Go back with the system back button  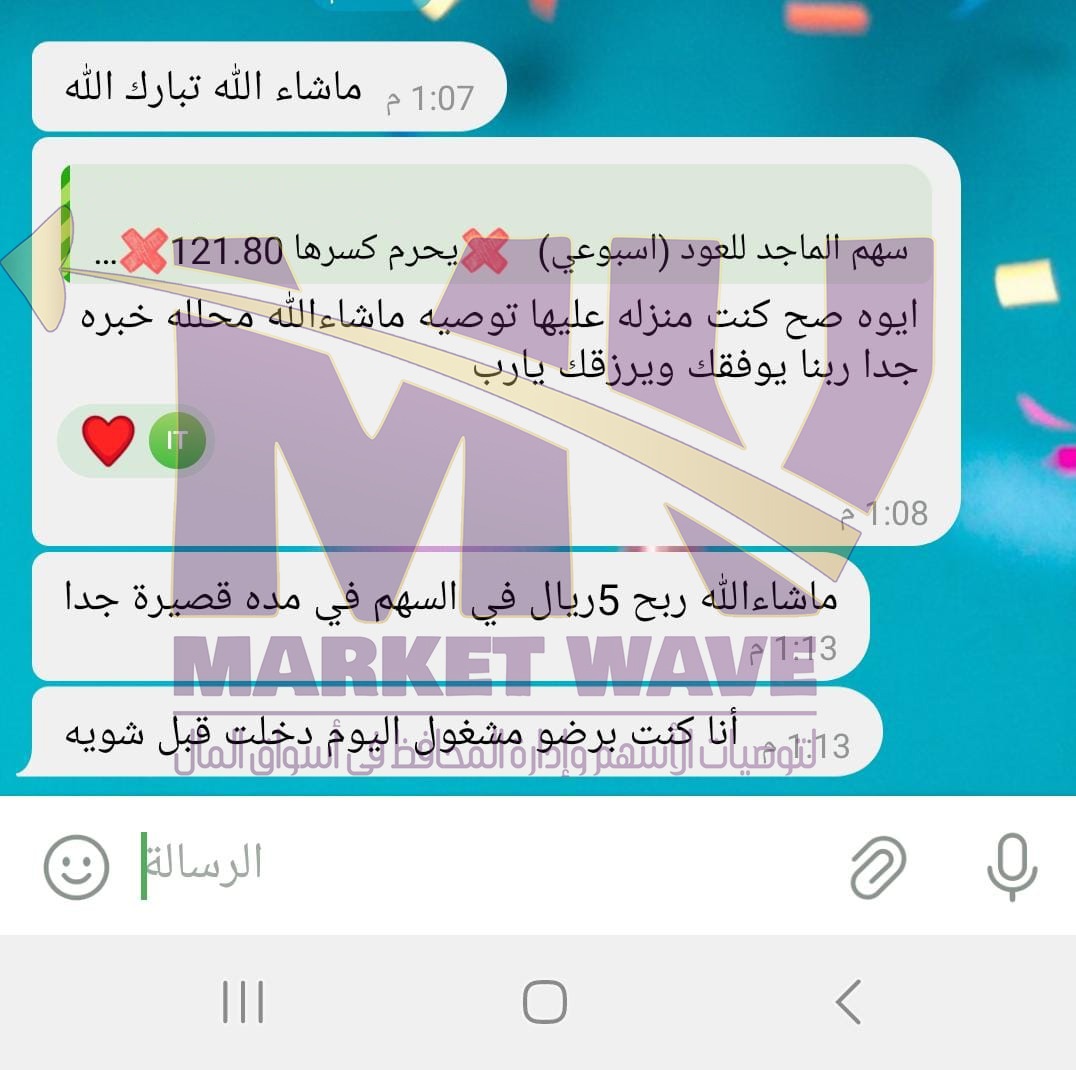848,1001
